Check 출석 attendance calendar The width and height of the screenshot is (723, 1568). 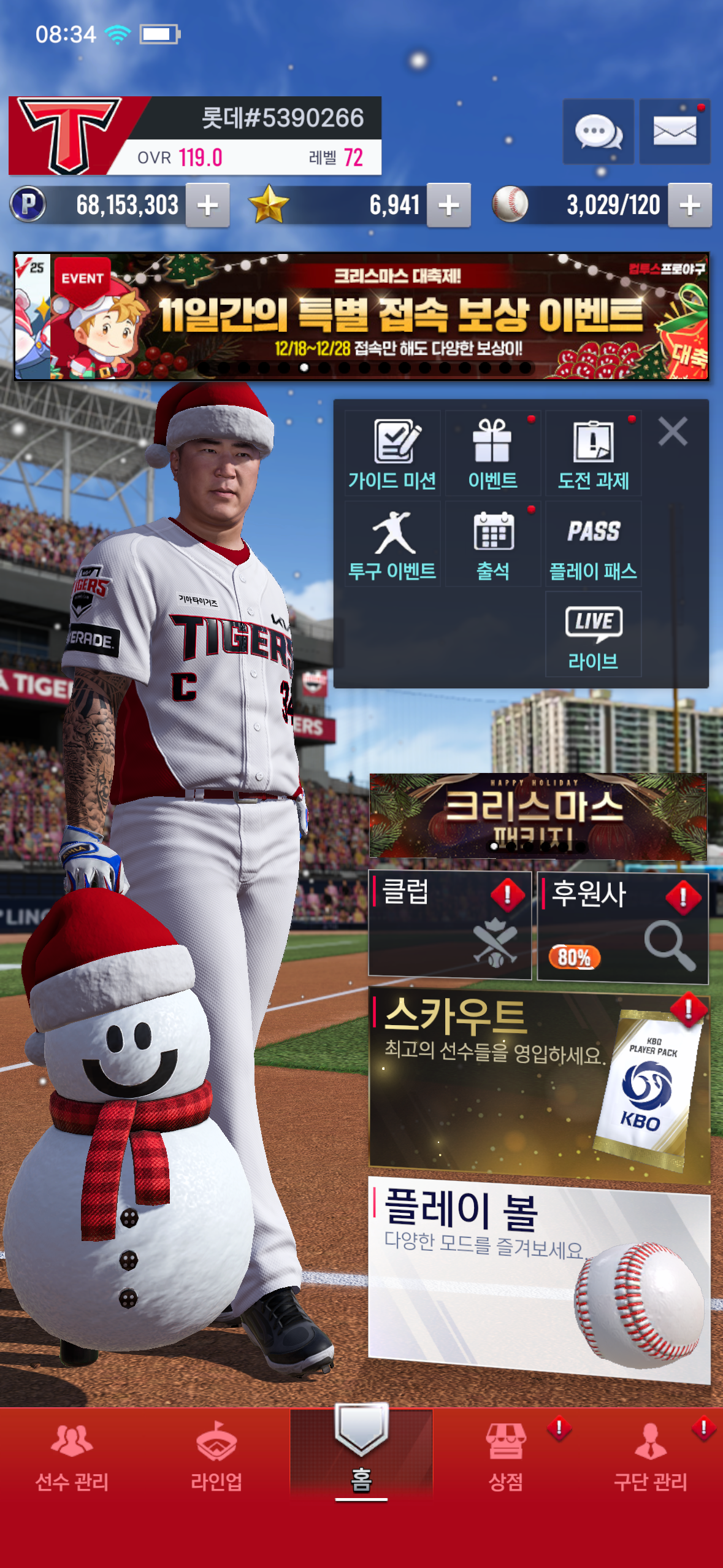point(492,545)
